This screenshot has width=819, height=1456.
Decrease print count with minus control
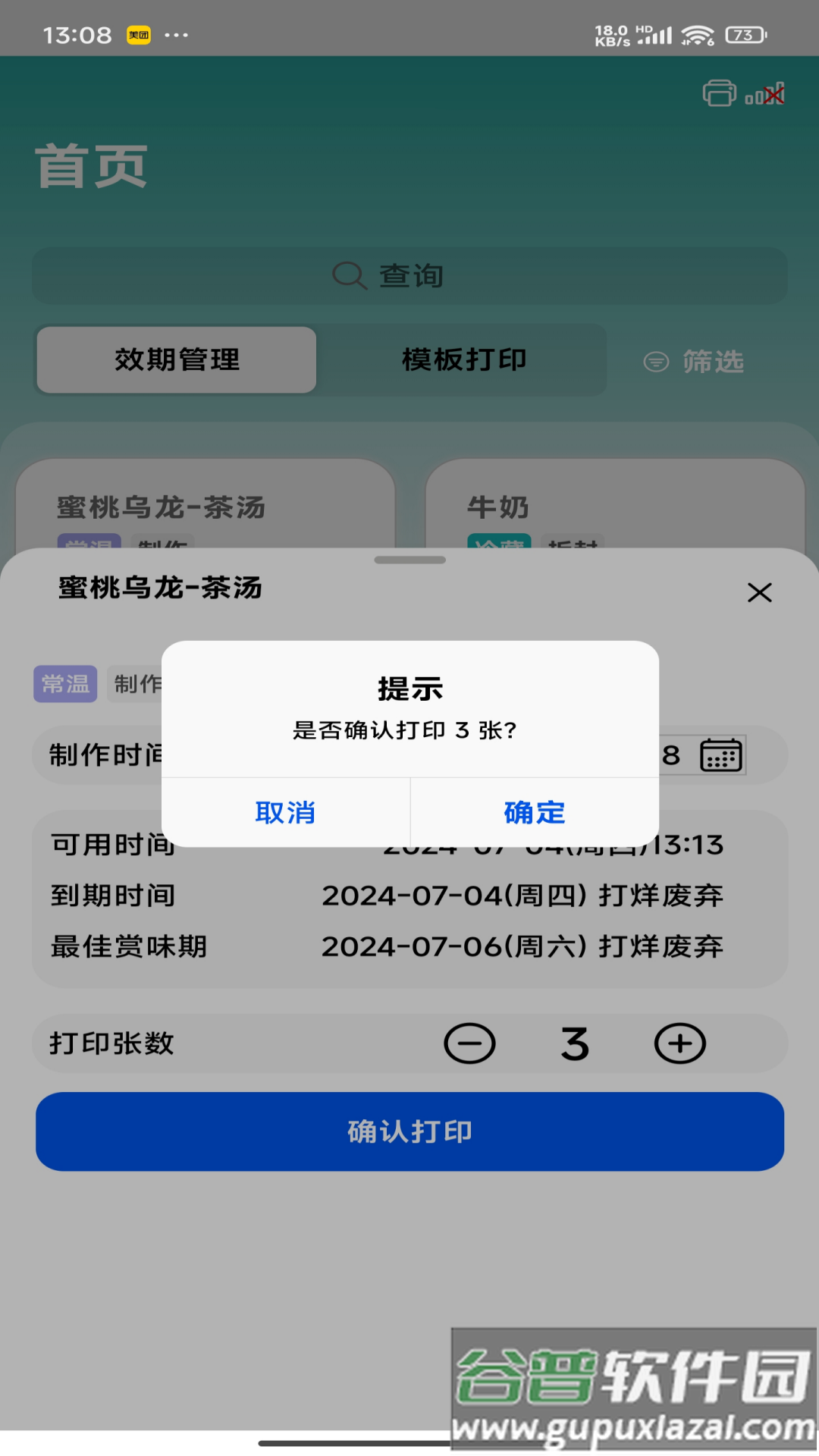[x=469, y=1043]
